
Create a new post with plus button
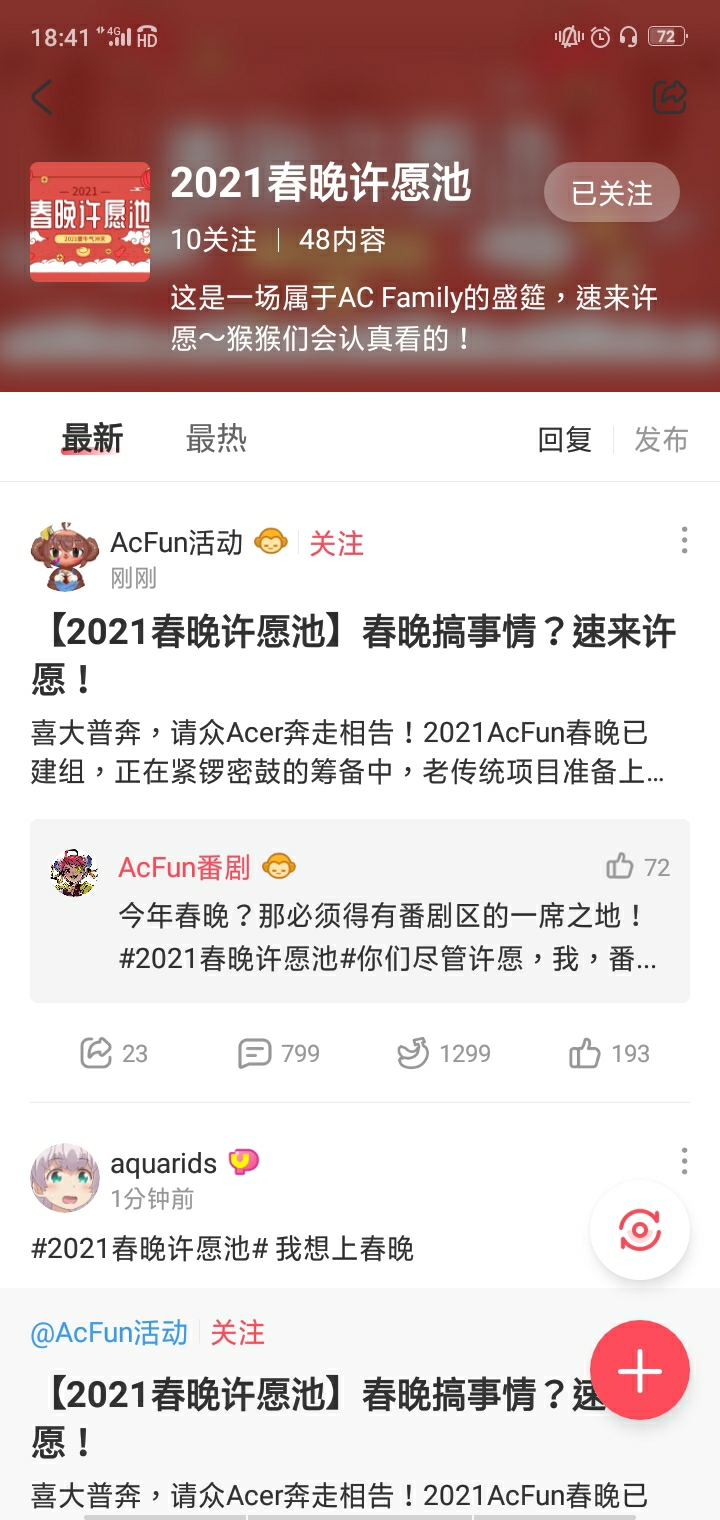[x=640, y=1370]
